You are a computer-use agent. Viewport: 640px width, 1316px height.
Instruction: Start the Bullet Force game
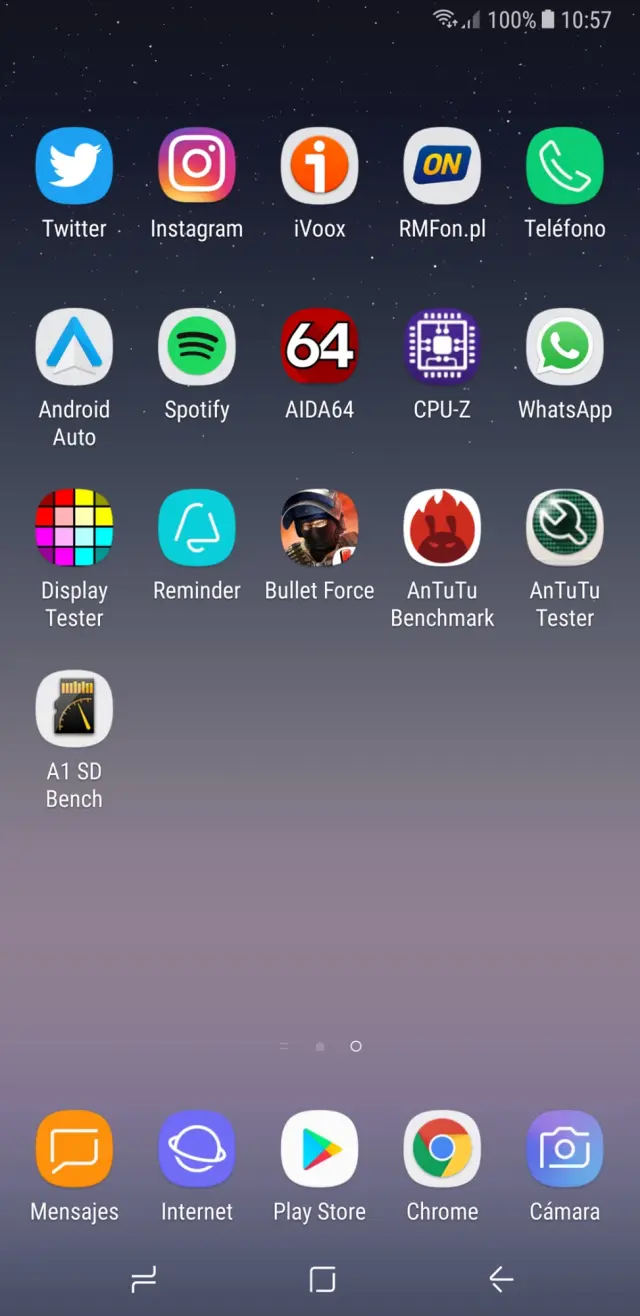319,528
